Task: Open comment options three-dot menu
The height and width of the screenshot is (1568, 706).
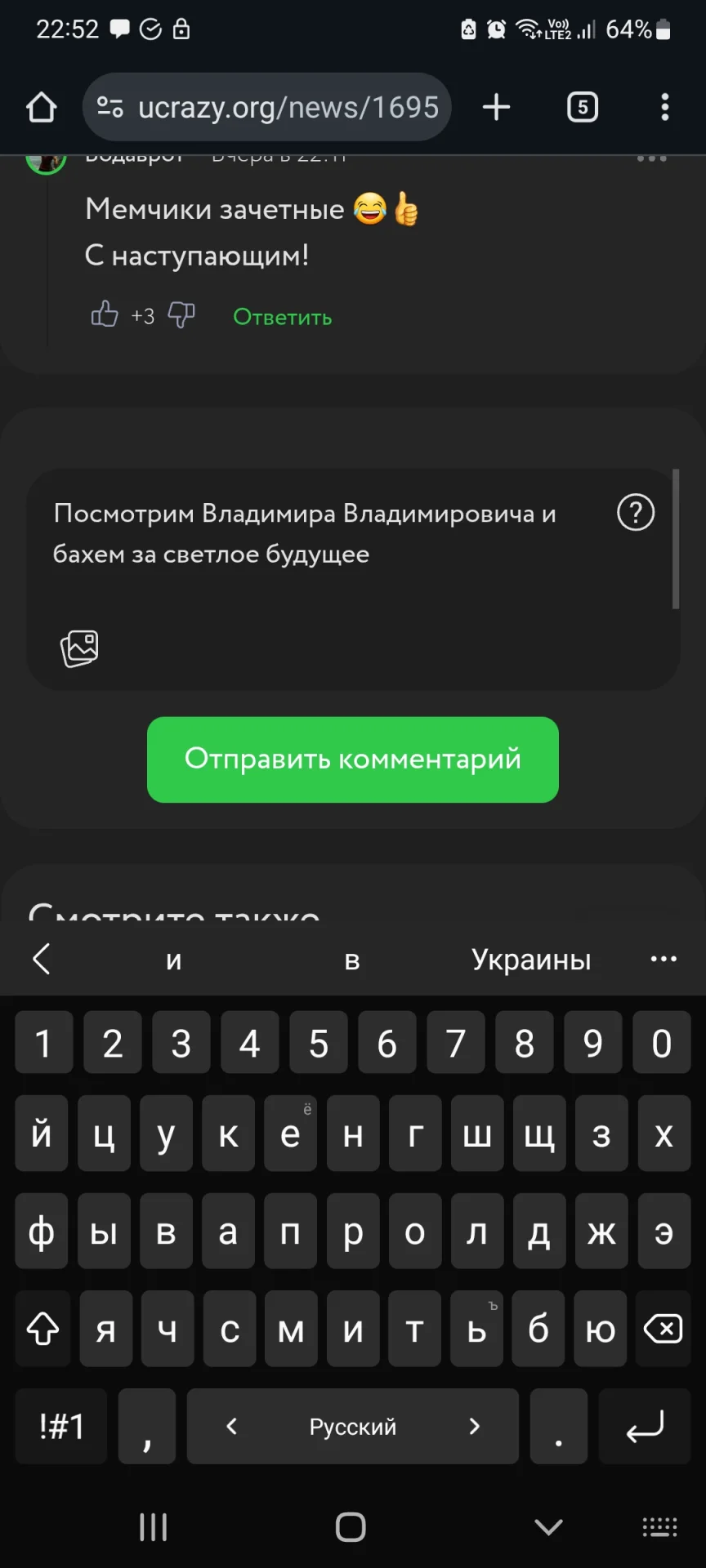Action: point(651,158)
